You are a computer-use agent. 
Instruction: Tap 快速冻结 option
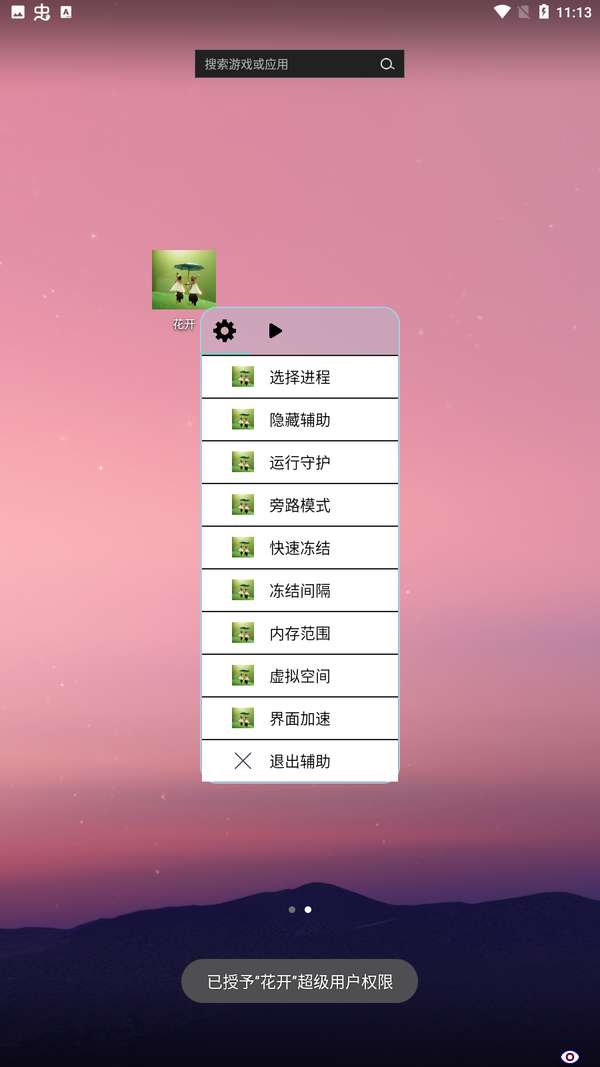[x=299, y=548]
